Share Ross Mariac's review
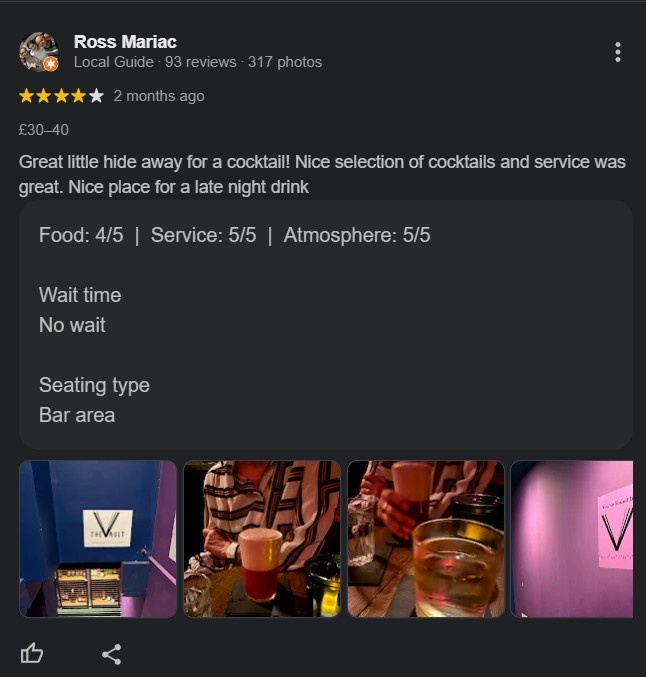Screen dimensions: 646x677 coord(112,654)
